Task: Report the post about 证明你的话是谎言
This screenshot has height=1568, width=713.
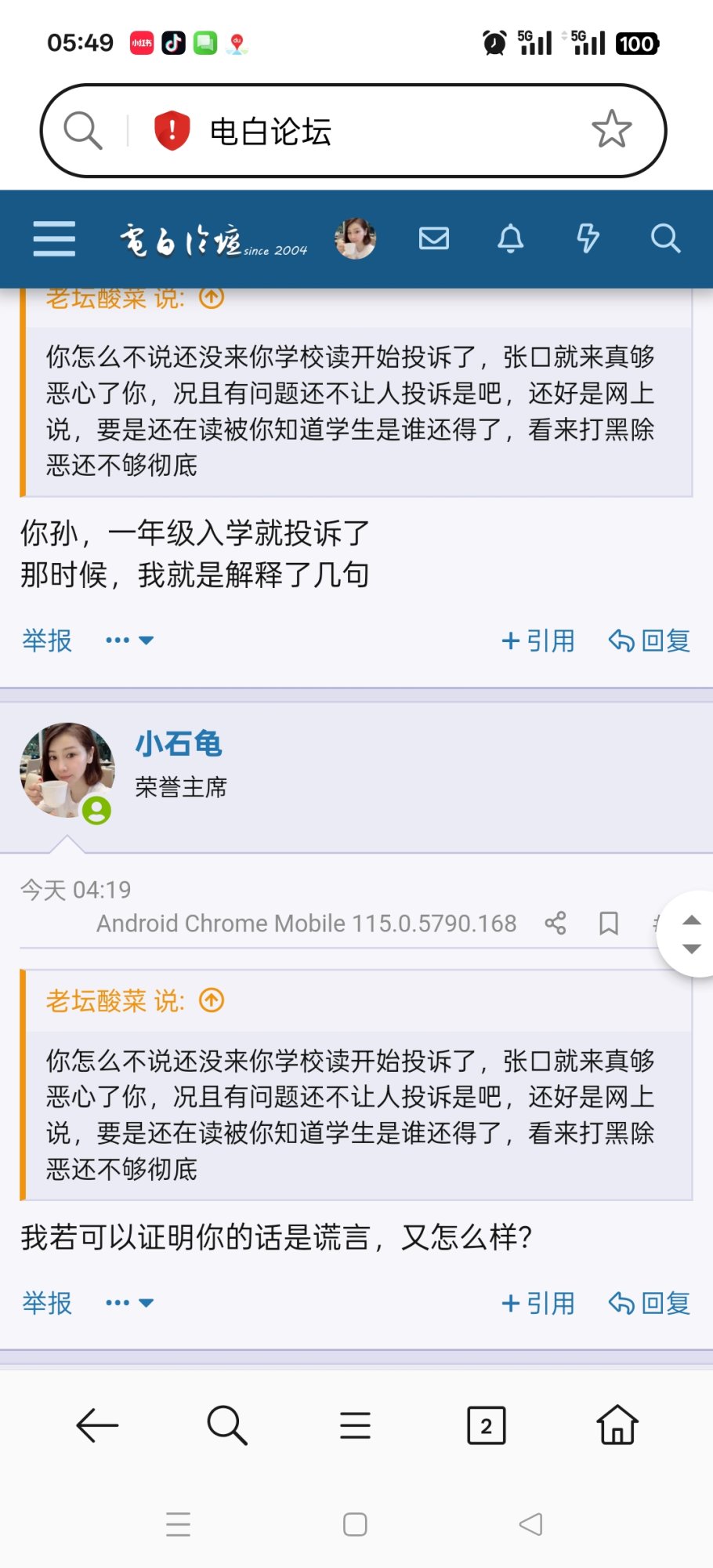Action: (x=47, y=1303)
